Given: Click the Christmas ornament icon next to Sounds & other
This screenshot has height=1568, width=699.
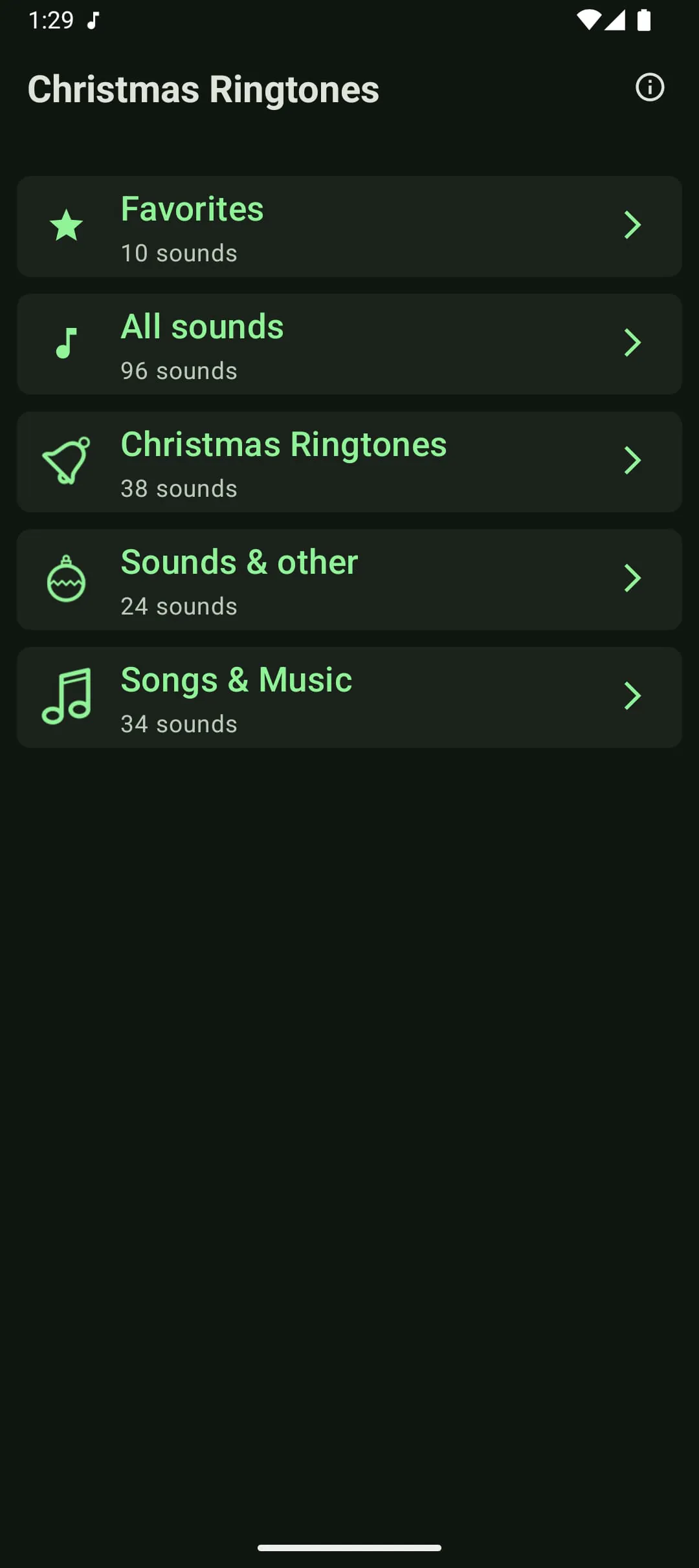Looking at the screenshot, I should coord(67,579).
